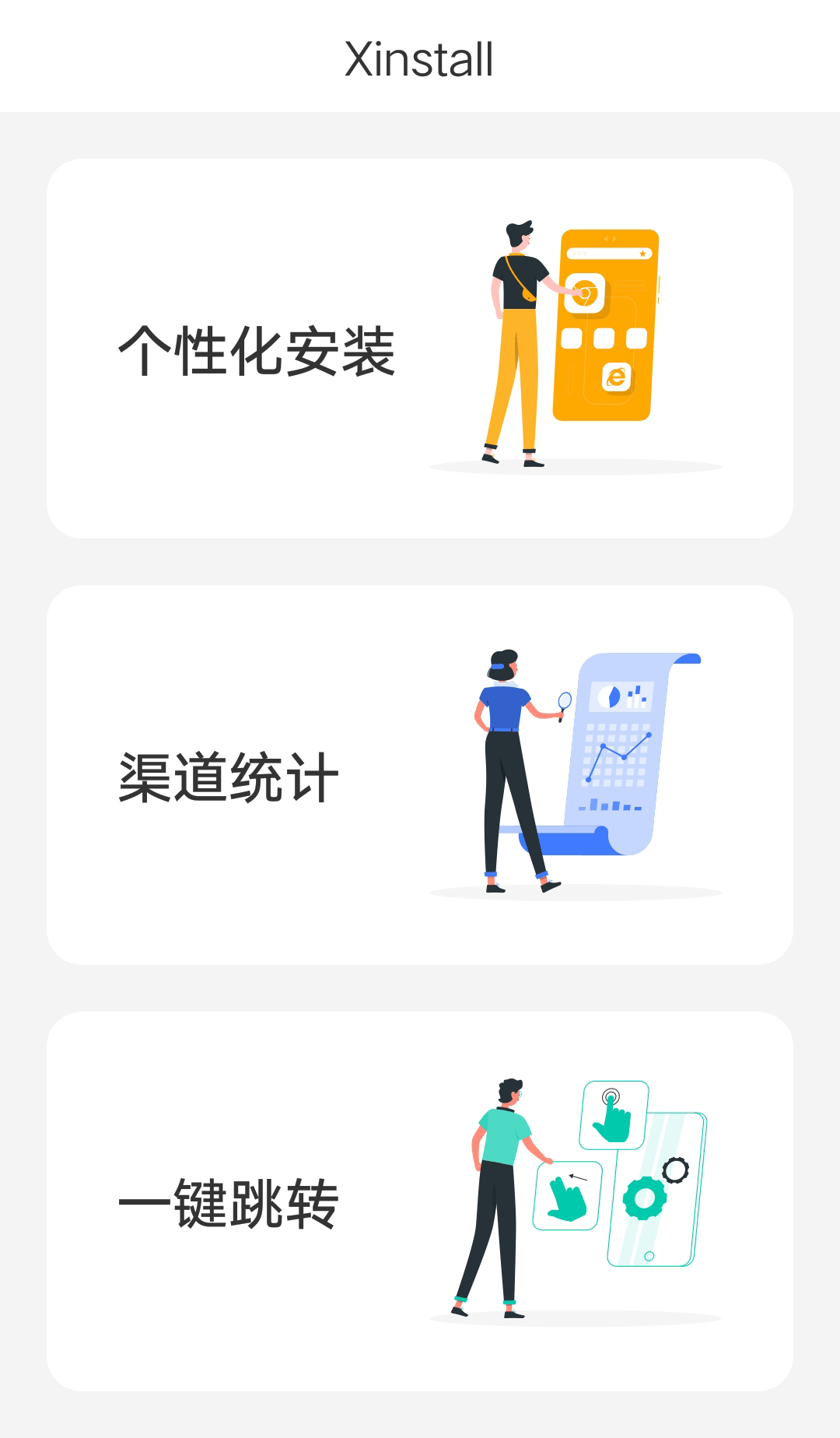Select the swipe gesture icon
Screen dimensions: 840x1438
coord(567,1194)
